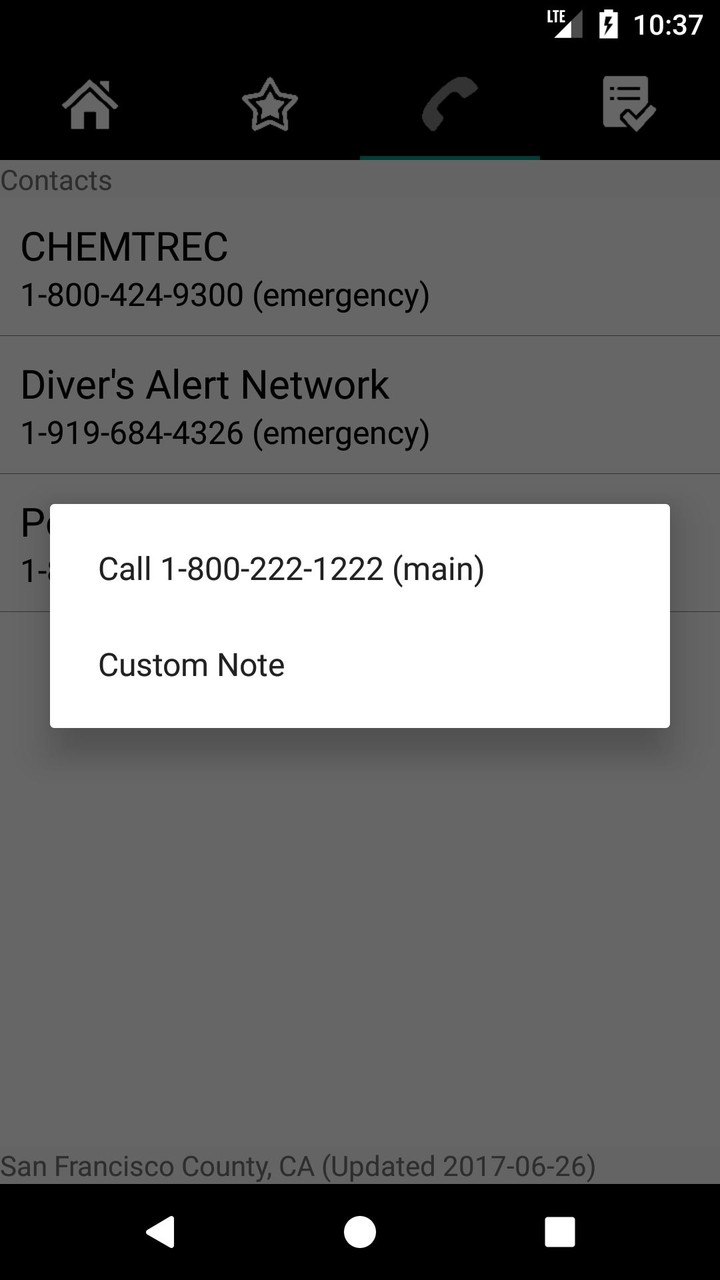Tap the battery charging indicator
Viewport: 720px width, 1280px height.
point(607,25)
